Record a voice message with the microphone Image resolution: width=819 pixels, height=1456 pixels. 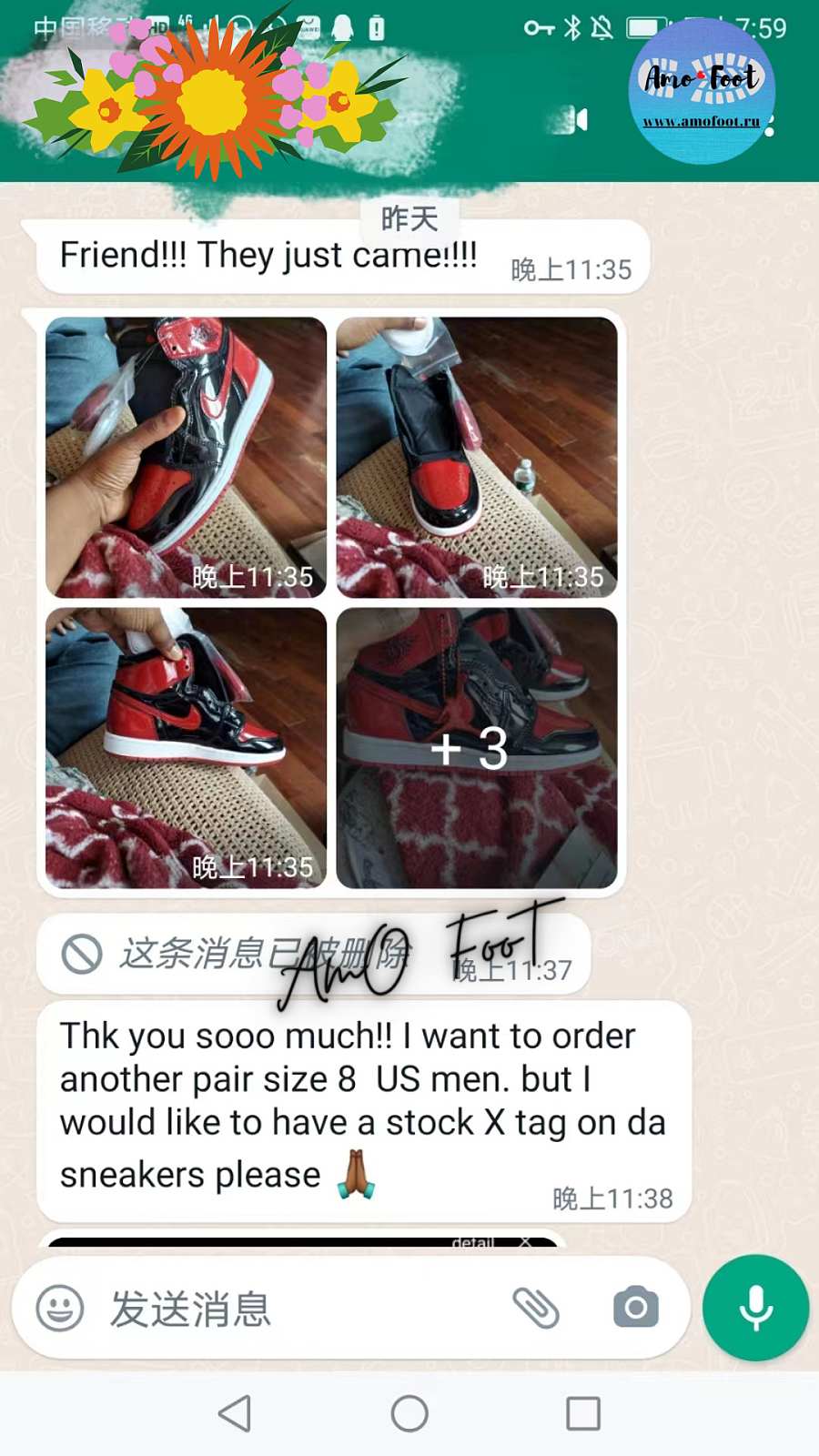pyautogui.click(x=755, y=1309)
